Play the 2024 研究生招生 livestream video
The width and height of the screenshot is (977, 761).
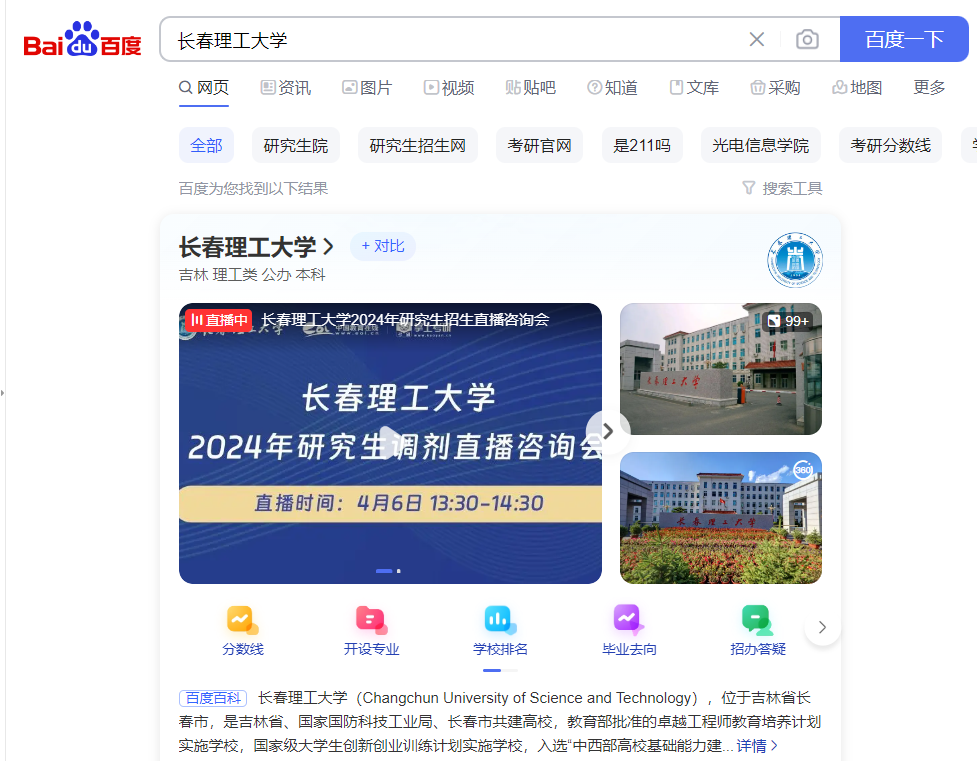[x=390, y=443]
